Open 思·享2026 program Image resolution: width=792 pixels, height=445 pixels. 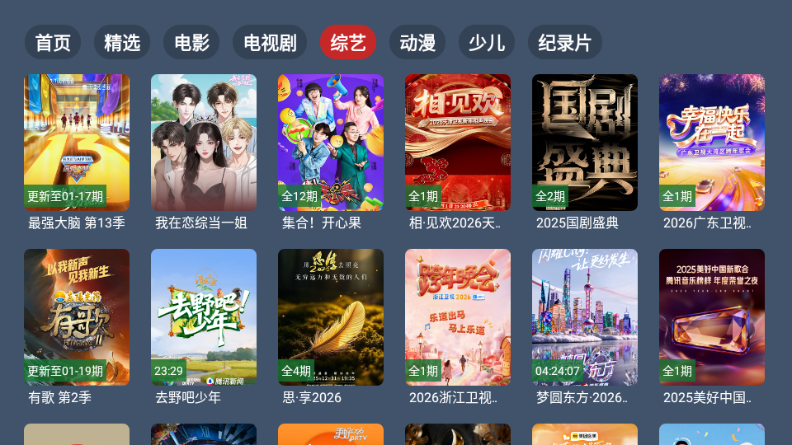coord(331,317)
